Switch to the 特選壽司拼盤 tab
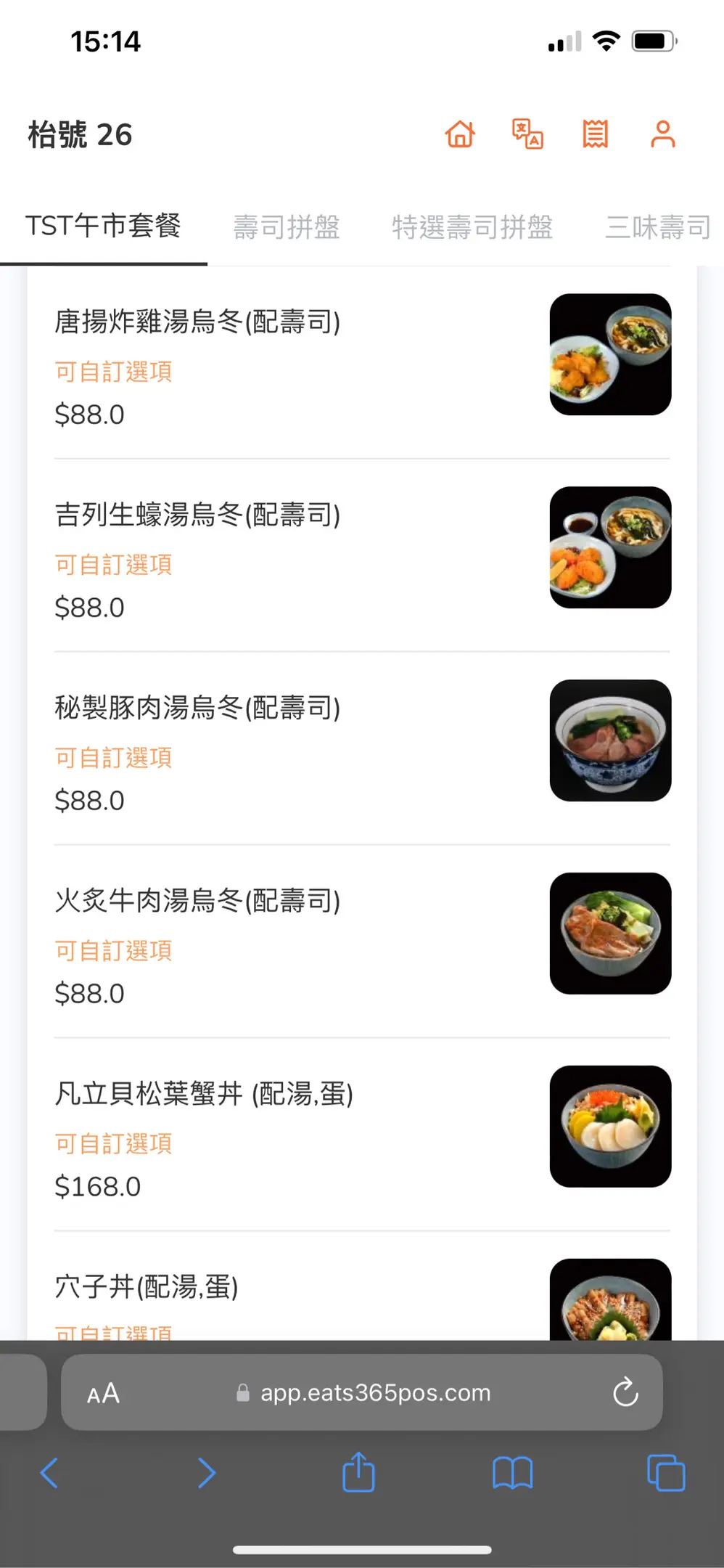 pyautogui.click(x=472, y=227)
